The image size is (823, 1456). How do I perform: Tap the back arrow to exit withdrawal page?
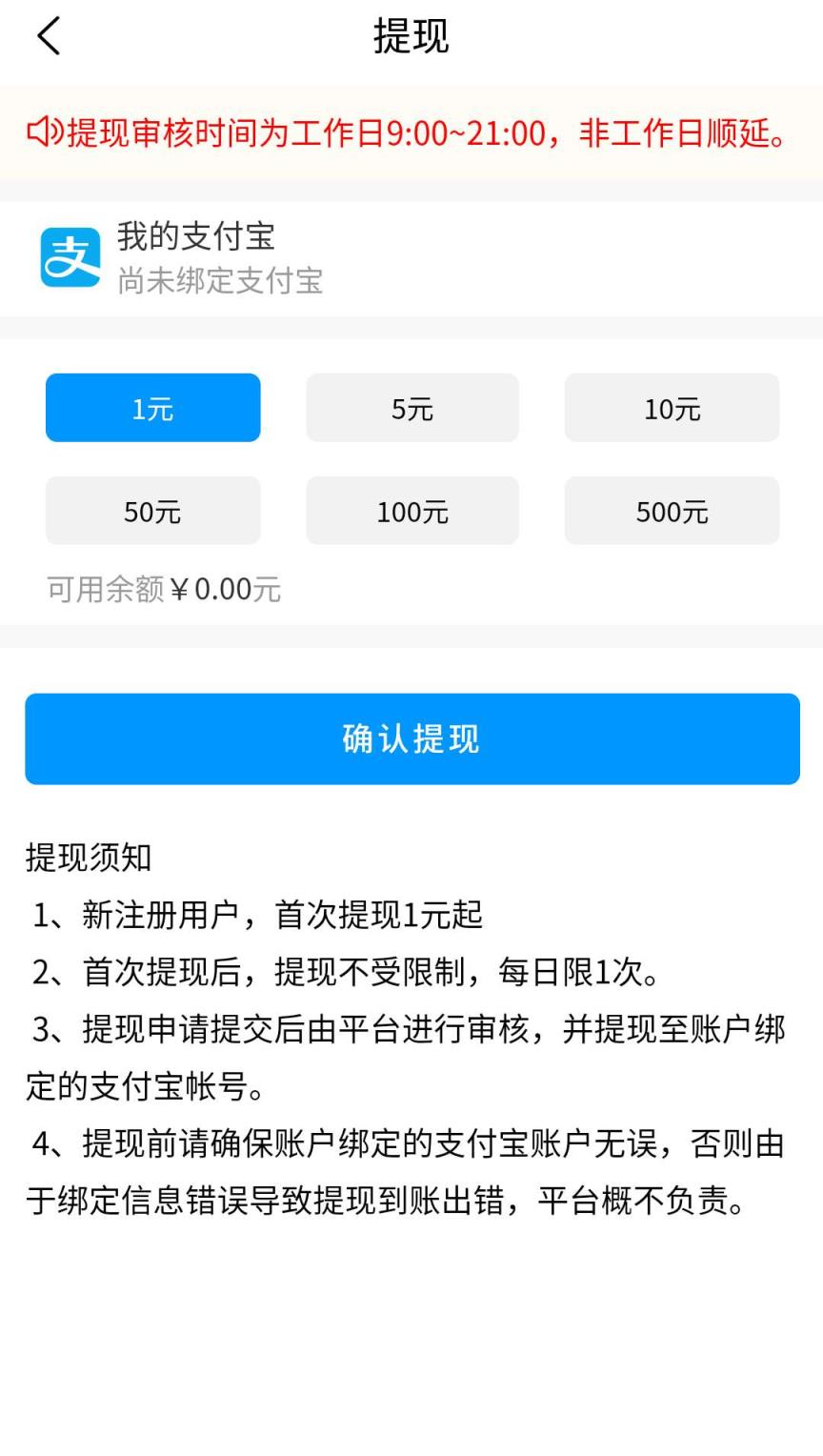tap(49, 37)
